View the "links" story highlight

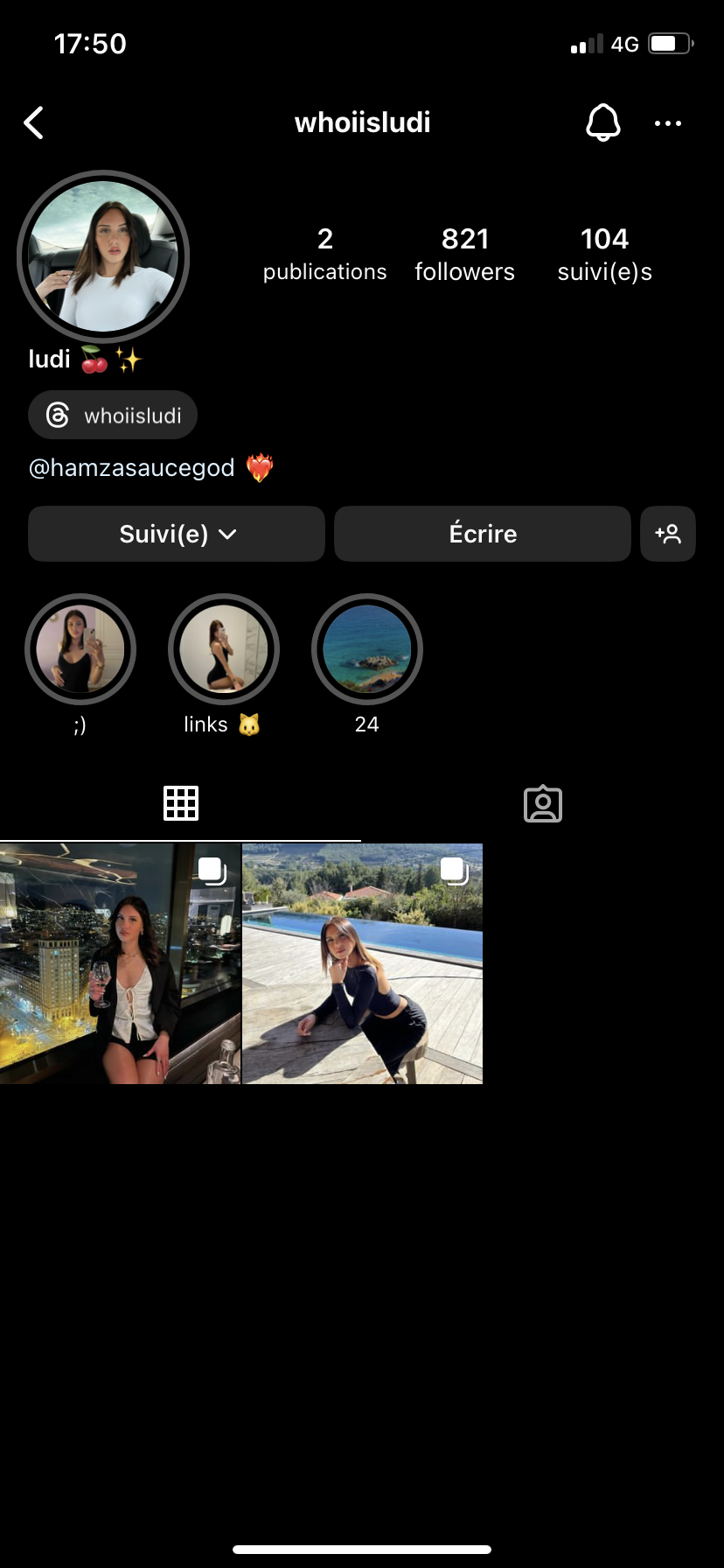coord(224,649)
